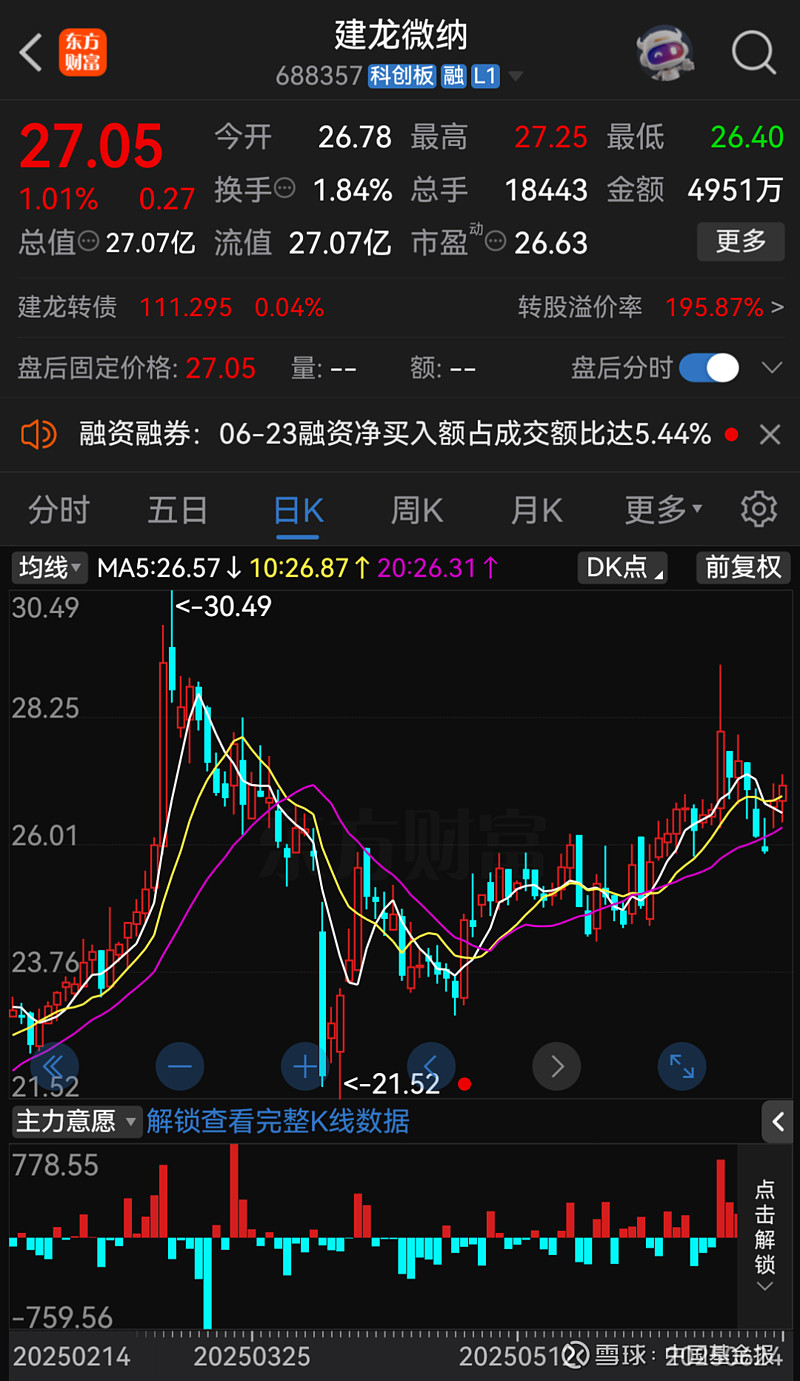Image resolution: width=800 pixels, height=1381 pixels.
Task: Open the 均线 moving average dropdown
Action: (x=48, y=568)
